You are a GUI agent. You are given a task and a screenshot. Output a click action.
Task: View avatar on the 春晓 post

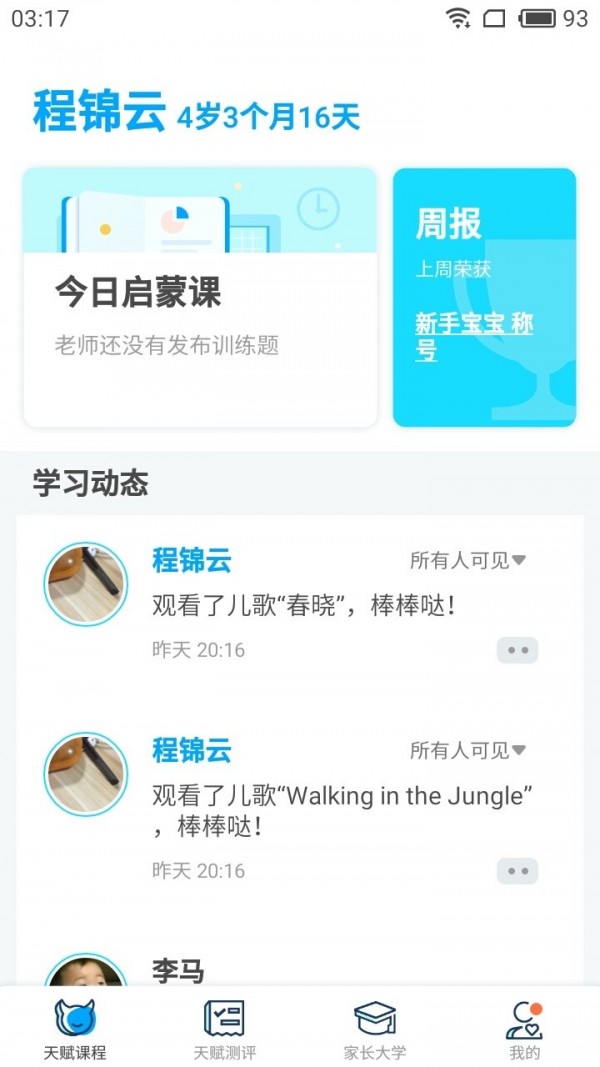86,584
